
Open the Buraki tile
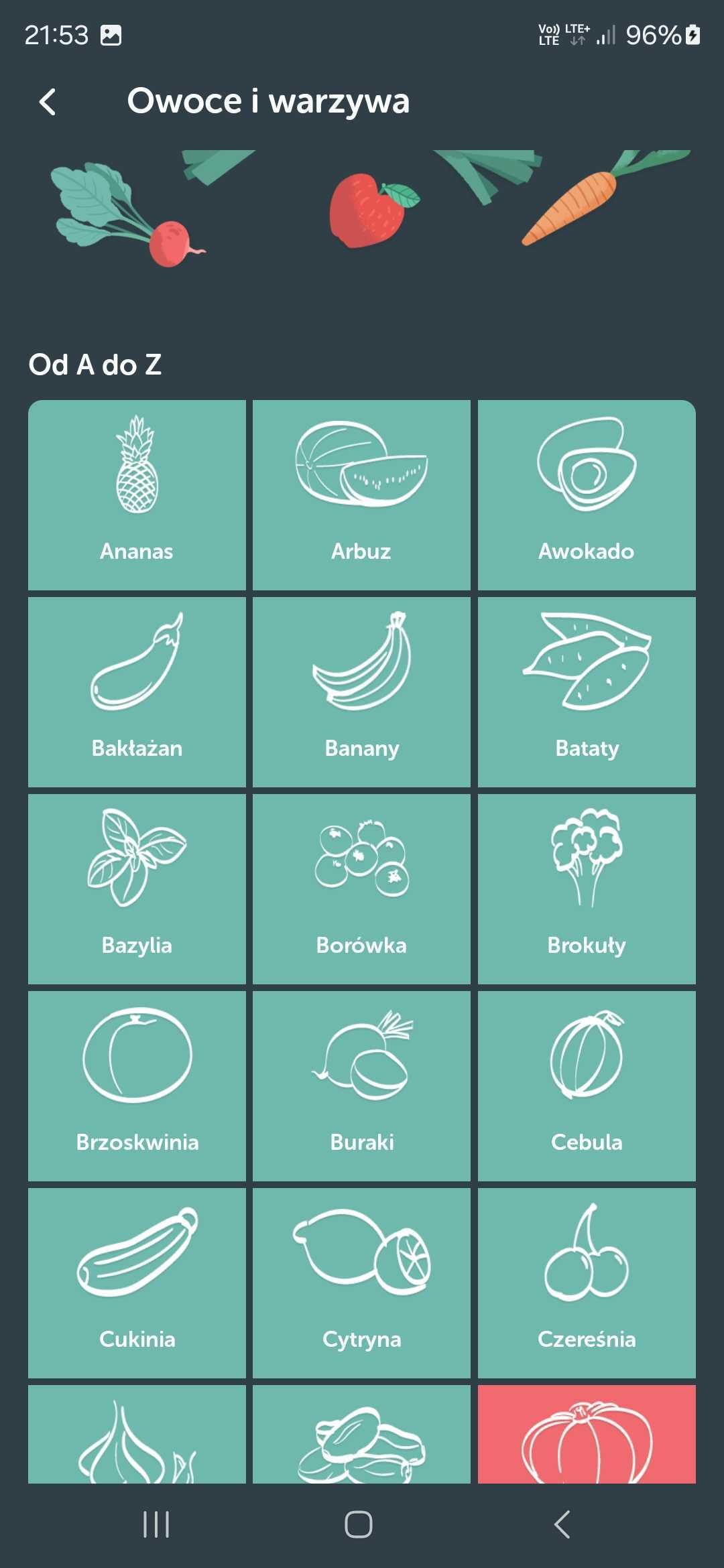(361, 1086)
